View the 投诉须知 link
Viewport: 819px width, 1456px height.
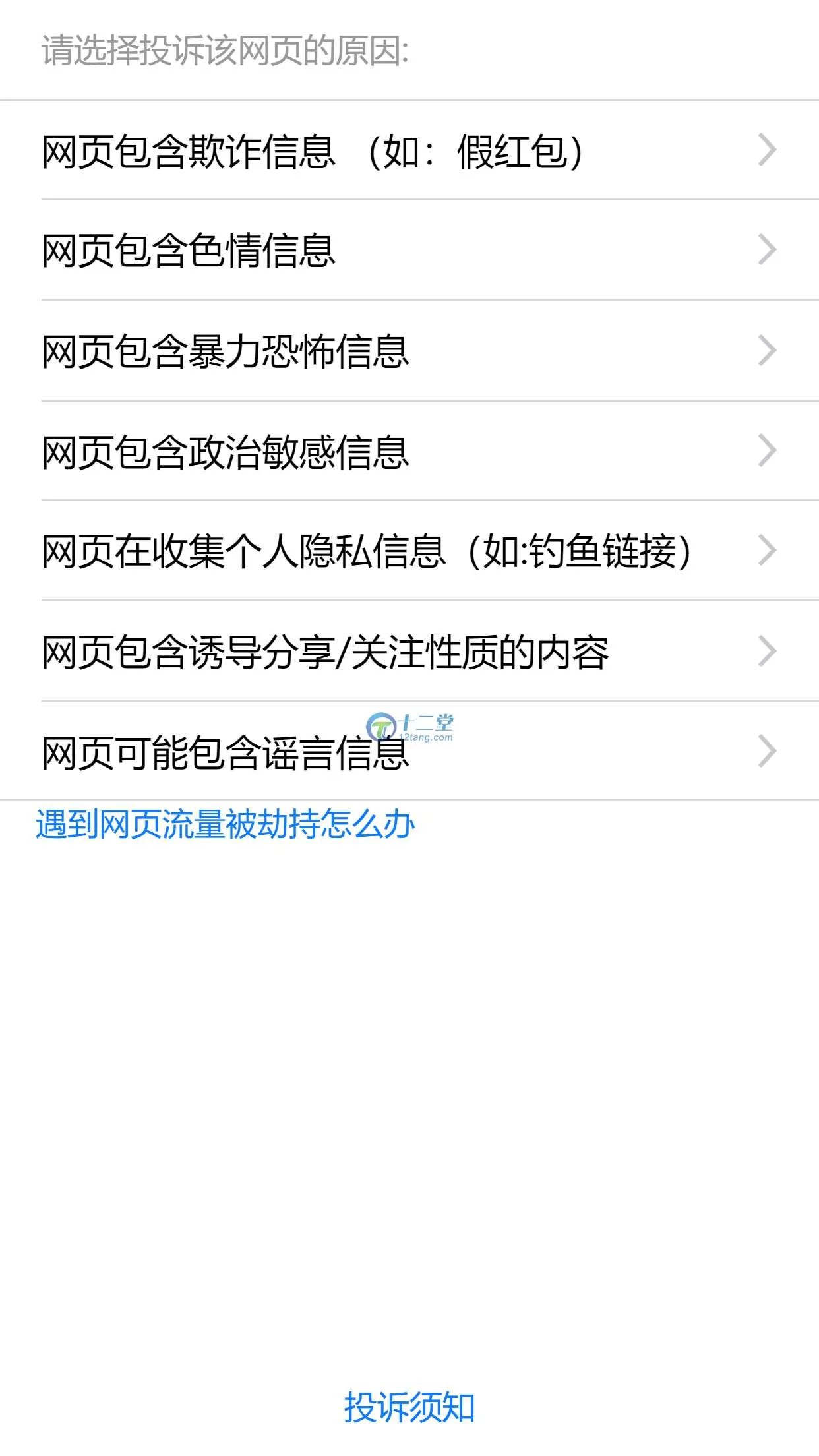(x=409, y=1407)
